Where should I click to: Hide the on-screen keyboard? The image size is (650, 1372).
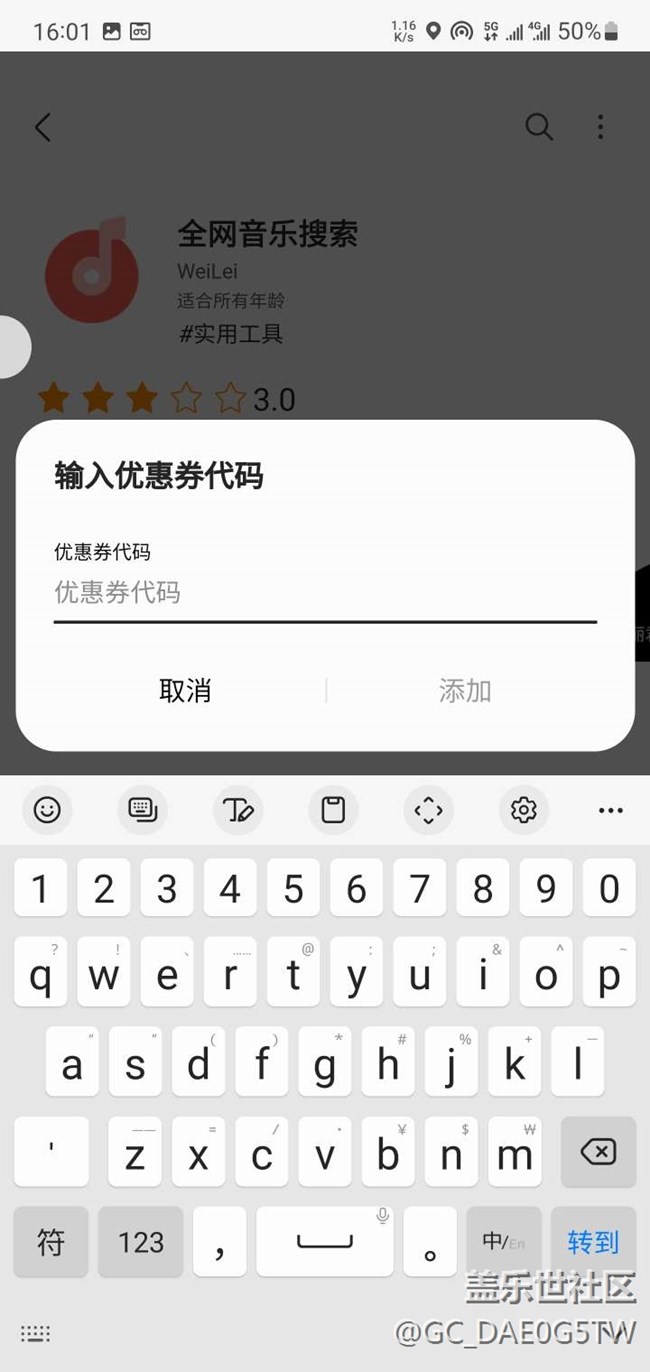[x=36, y=1333]
